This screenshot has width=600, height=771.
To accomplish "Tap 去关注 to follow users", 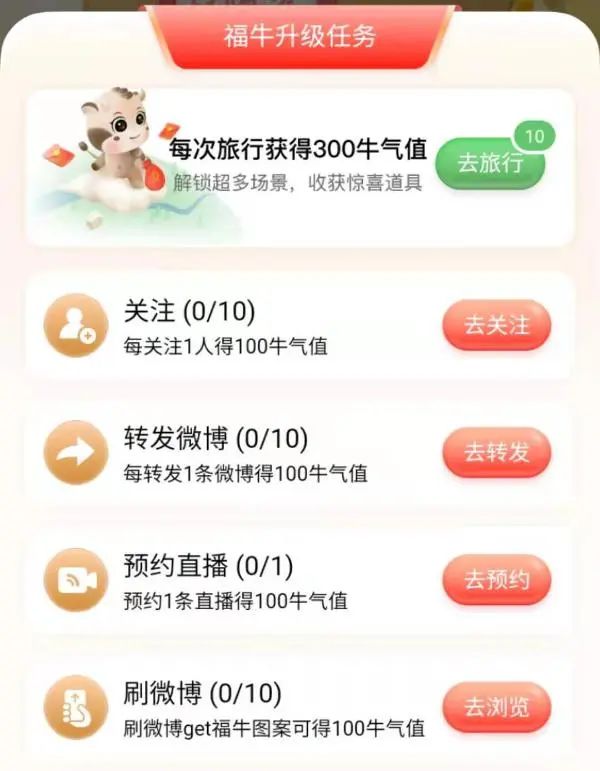I will [496, 325].
